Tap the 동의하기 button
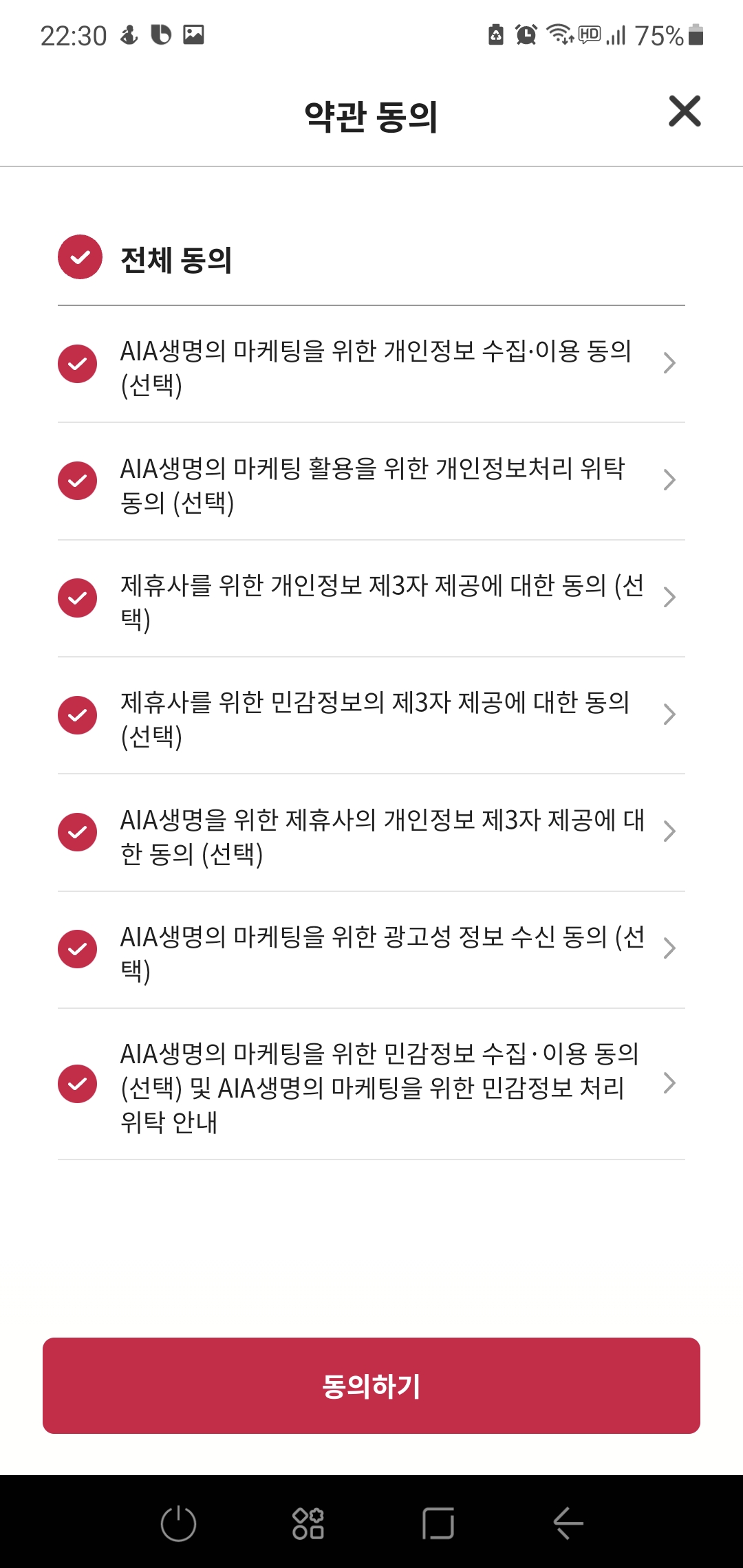Screen dimensions: 743x1568 (371, 1386)
